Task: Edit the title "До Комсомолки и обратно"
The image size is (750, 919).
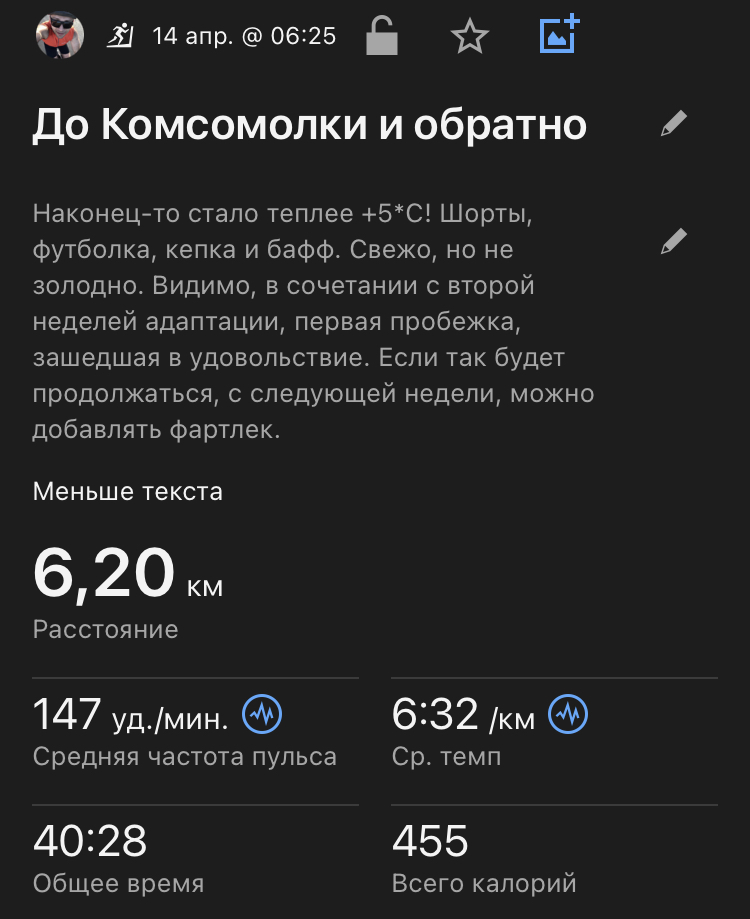Action: pyautogui.click(x=674, y=125)
